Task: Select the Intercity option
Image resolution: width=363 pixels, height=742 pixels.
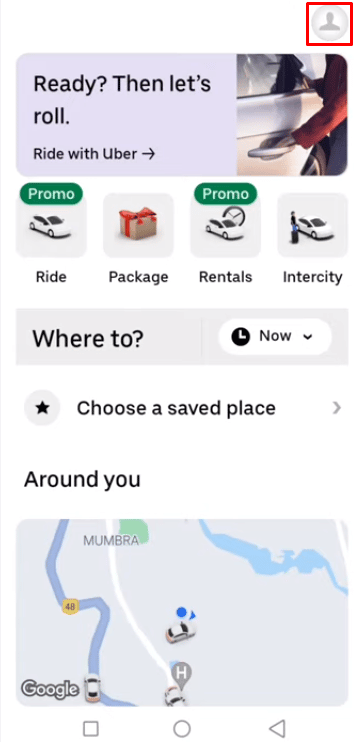Action: pyautogui.click(x=312, y=238)
